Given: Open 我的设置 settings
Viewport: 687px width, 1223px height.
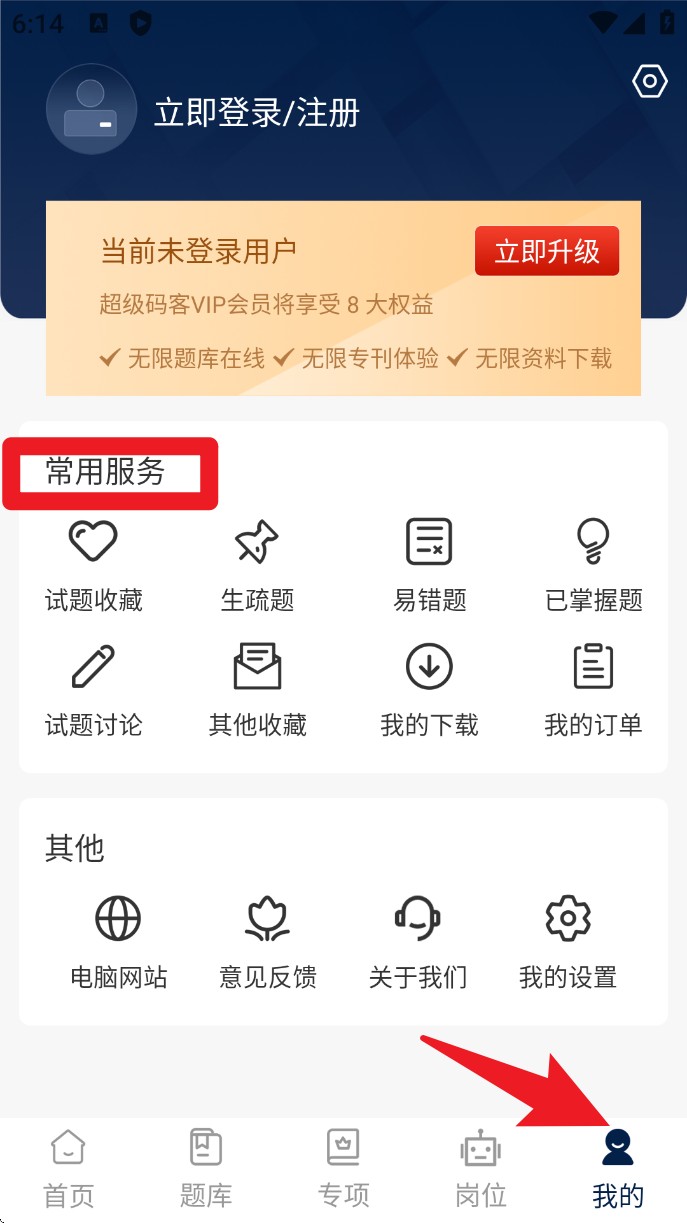Looking at the screenshot, I should click(x=567, y=942).
